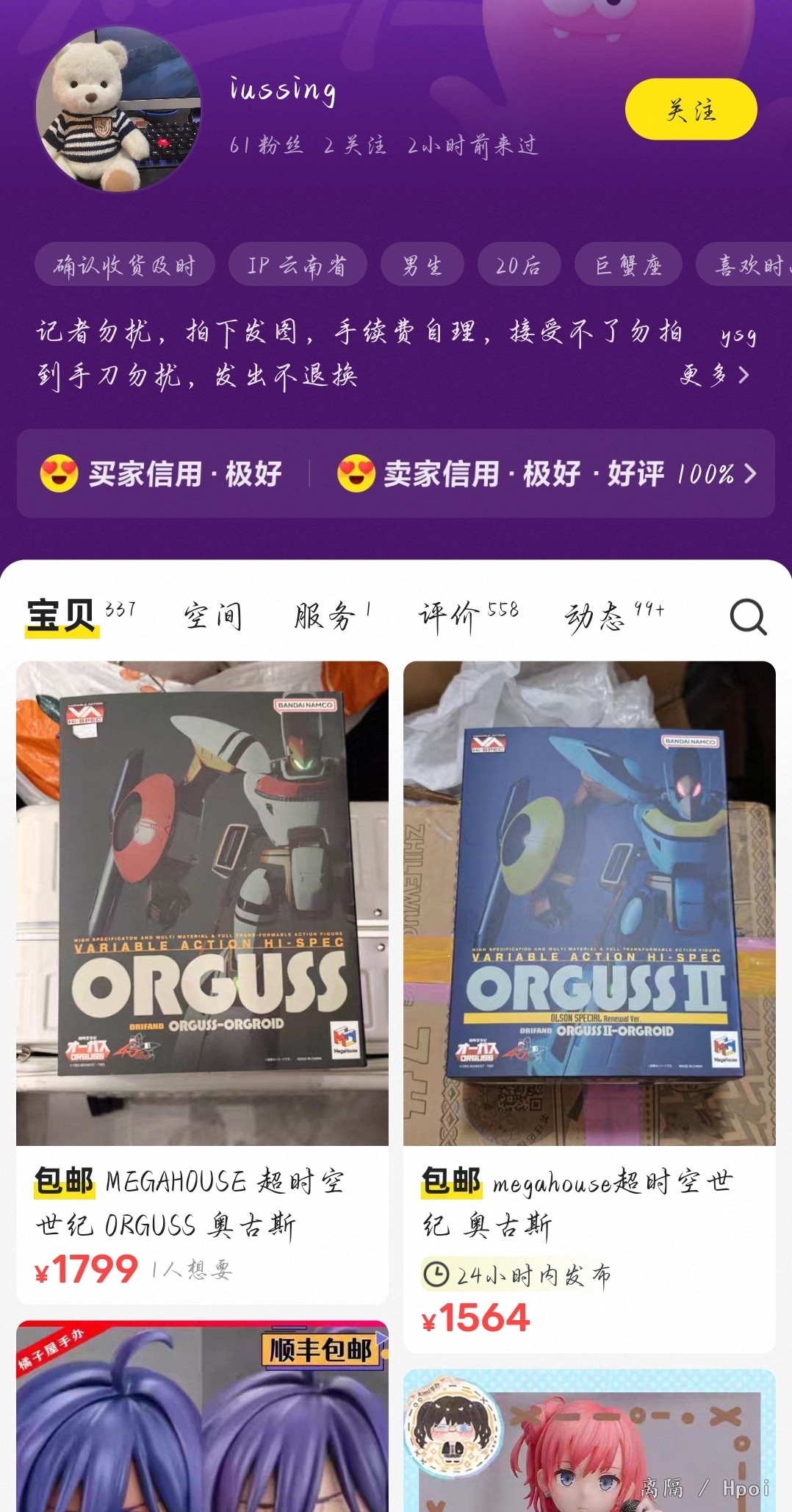Tap the IP 云南省 tag chip
This screenshot has width=792, height=1512.
coord(298,264)
